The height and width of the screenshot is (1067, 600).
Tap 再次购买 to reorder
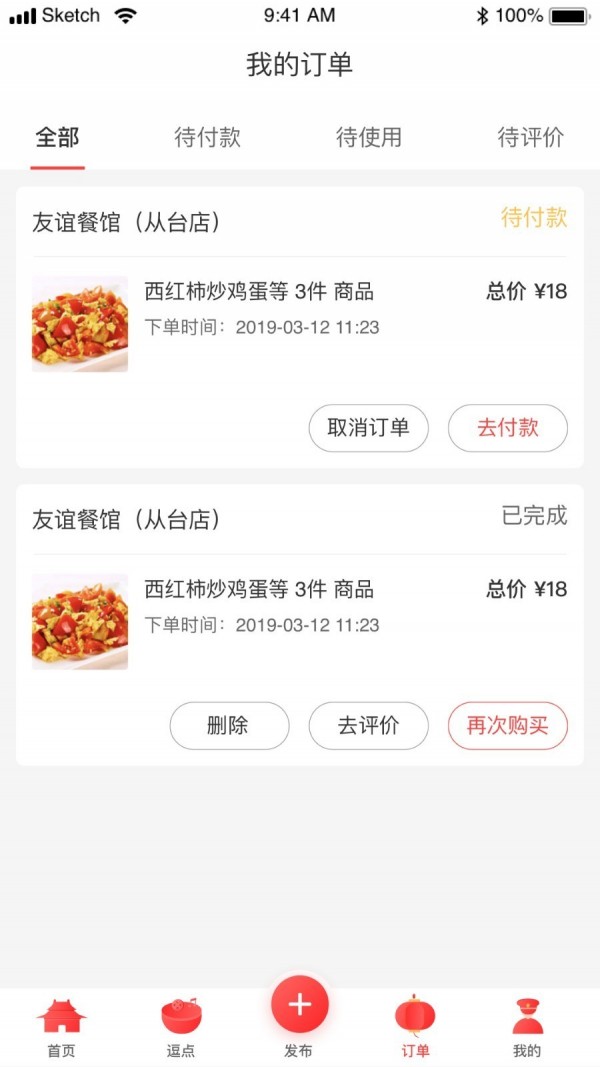pyautogui.click(x=507, y=726)
